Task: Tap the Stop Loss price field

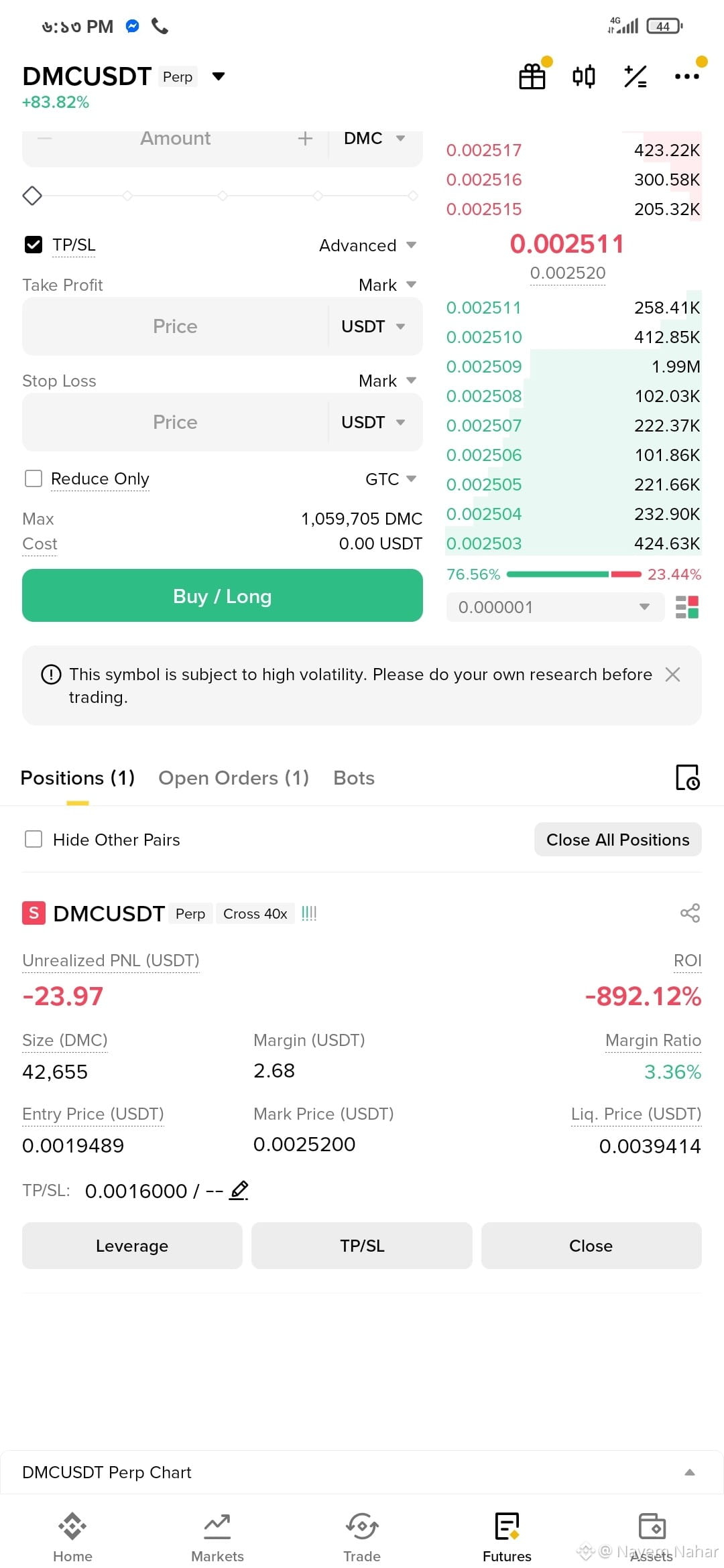Action: [176, 422]
